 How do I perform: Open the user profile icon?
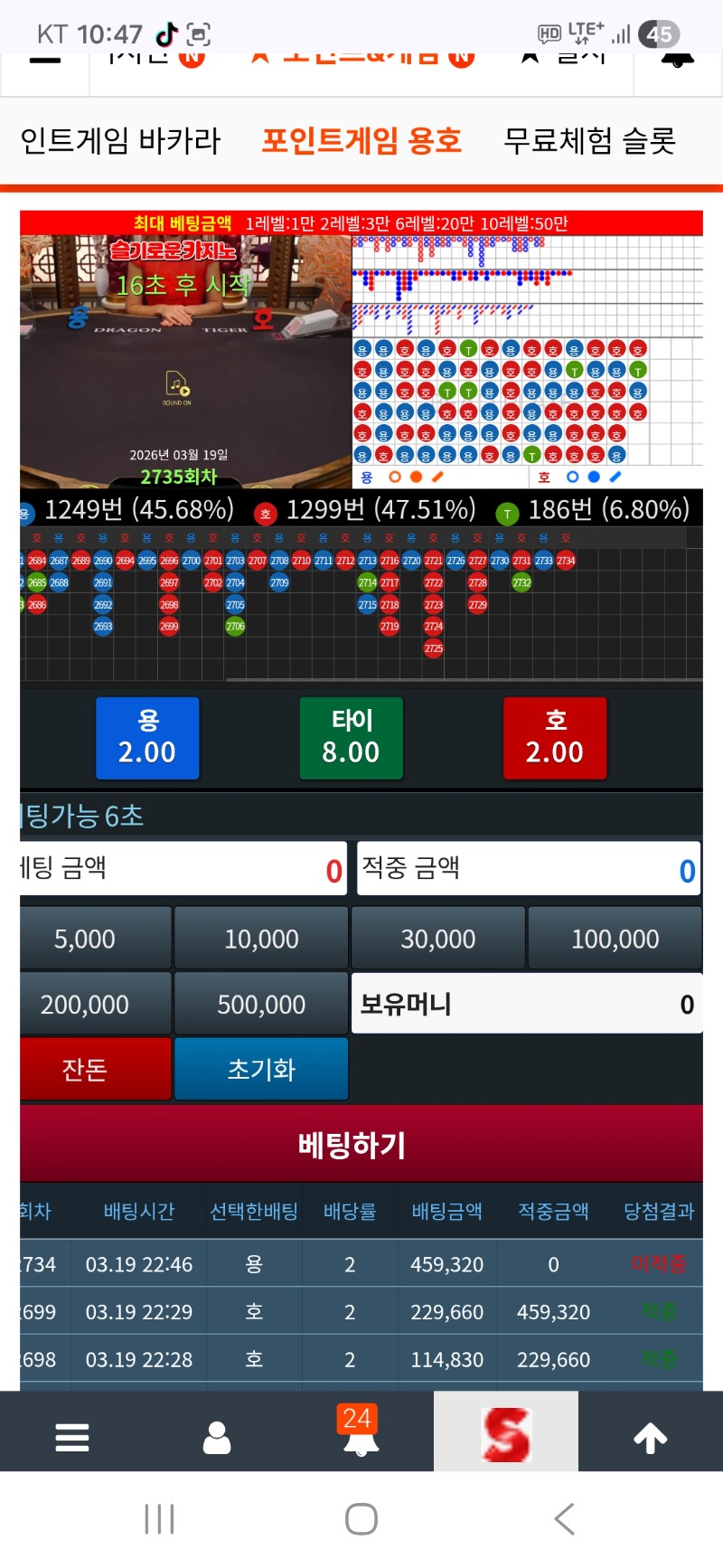pos(217,1436)
